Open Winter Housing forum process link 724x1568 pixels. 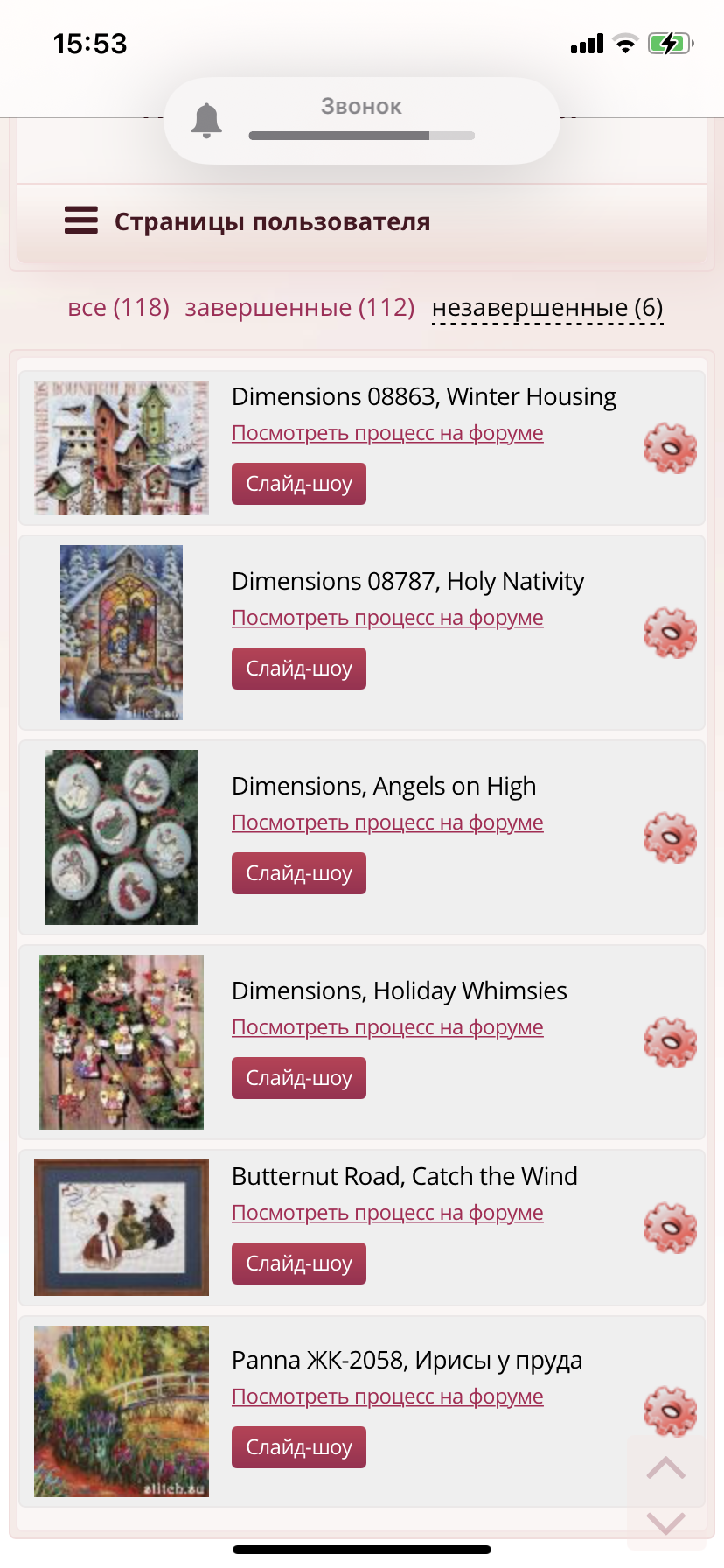point(387,433)
